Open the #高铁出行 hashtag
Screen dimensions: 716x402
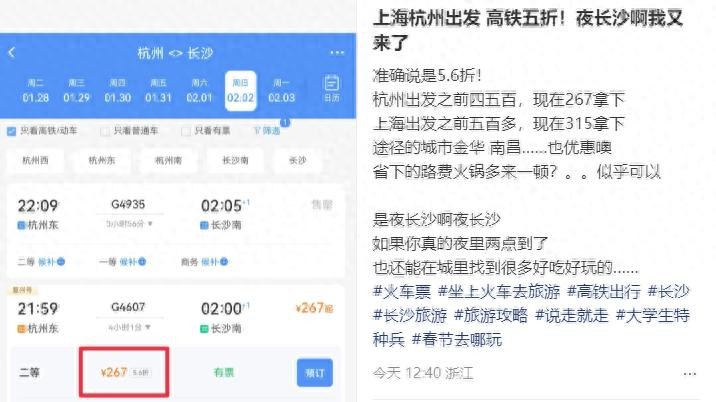pyautogui.click(x=605, y=291)
